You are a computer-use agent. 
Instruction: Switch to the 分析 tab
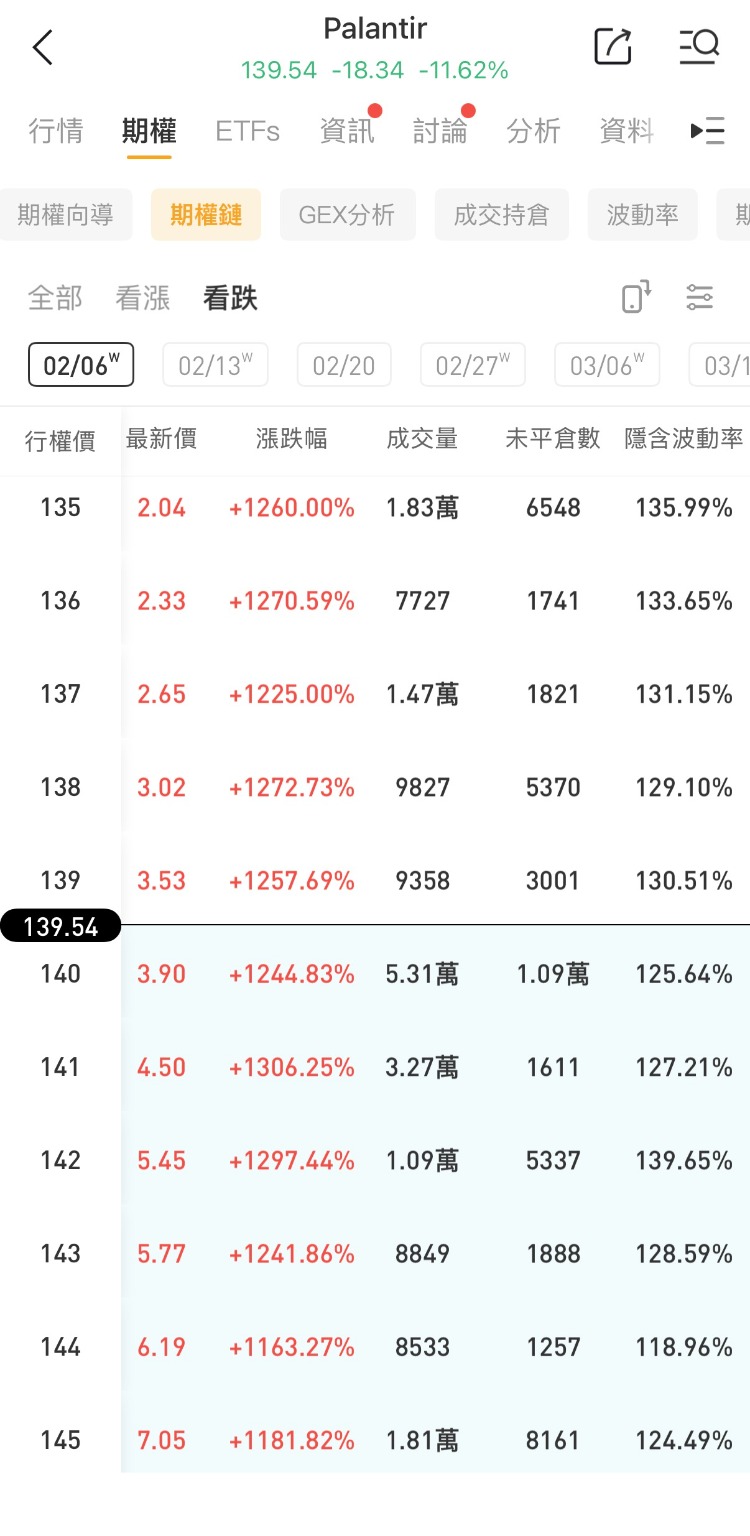(x=533, y=131)
